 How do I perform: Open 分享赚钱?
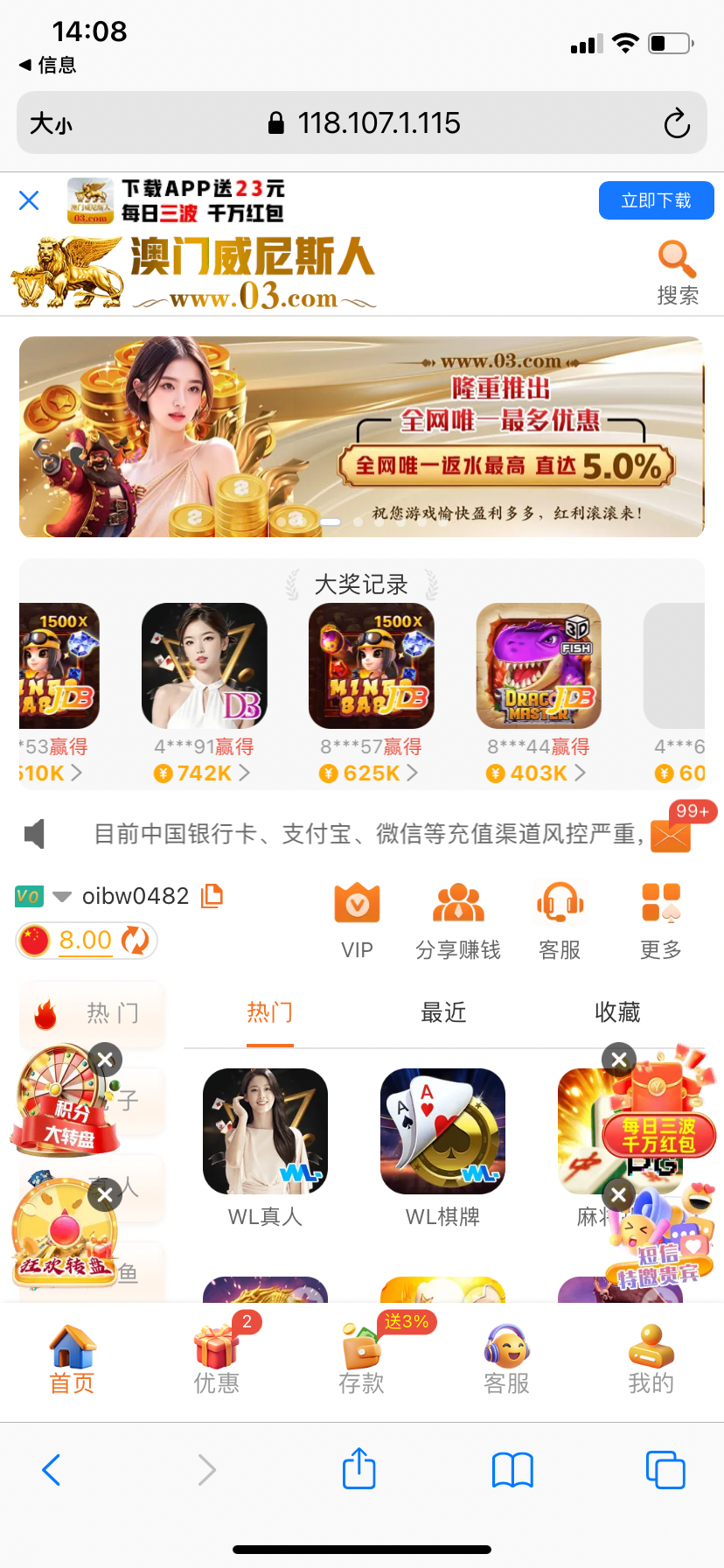pos(458,920)
